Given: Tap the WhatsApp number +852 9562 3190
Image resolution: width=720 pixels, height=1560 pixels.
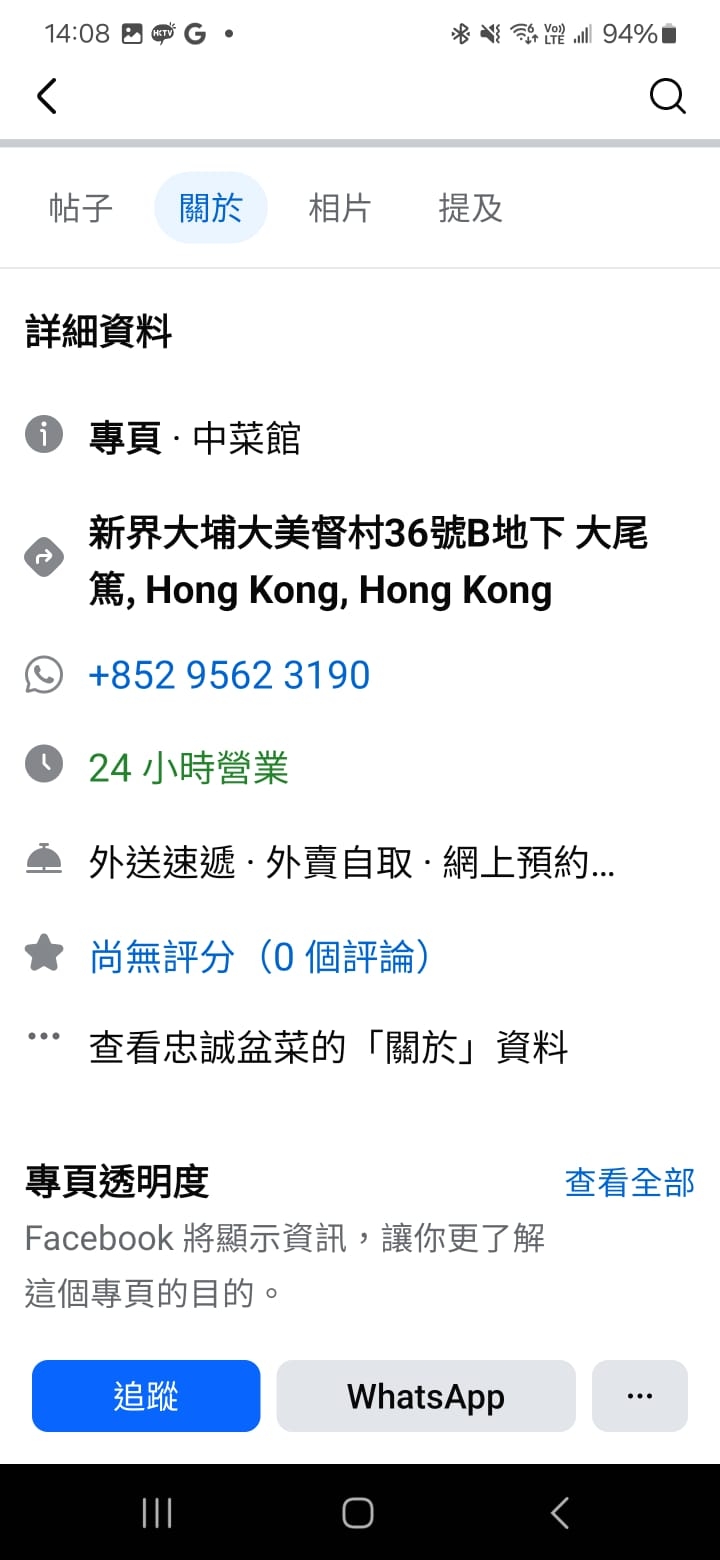Looking at the screenshot, I should click(x=230, y=675).
